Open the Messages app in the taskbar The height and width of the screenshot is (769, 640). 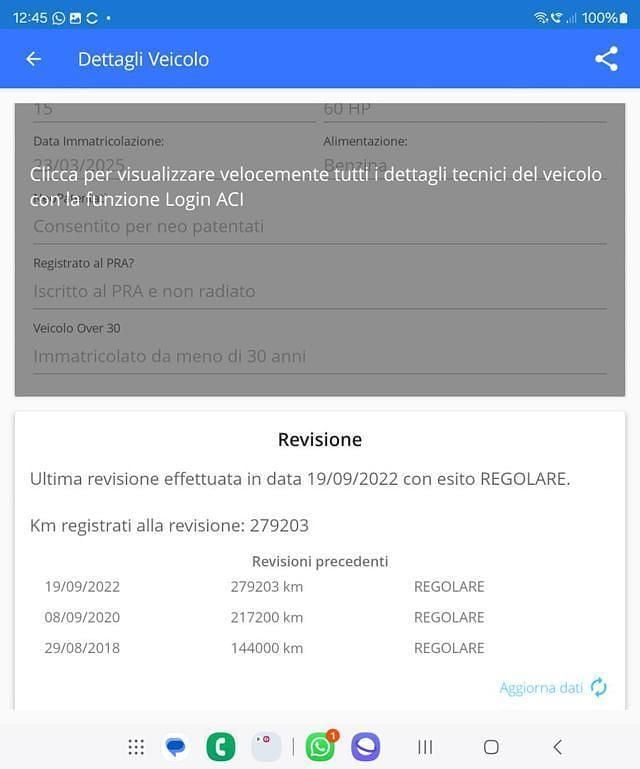pyautogui.click(x=175, y=747)
